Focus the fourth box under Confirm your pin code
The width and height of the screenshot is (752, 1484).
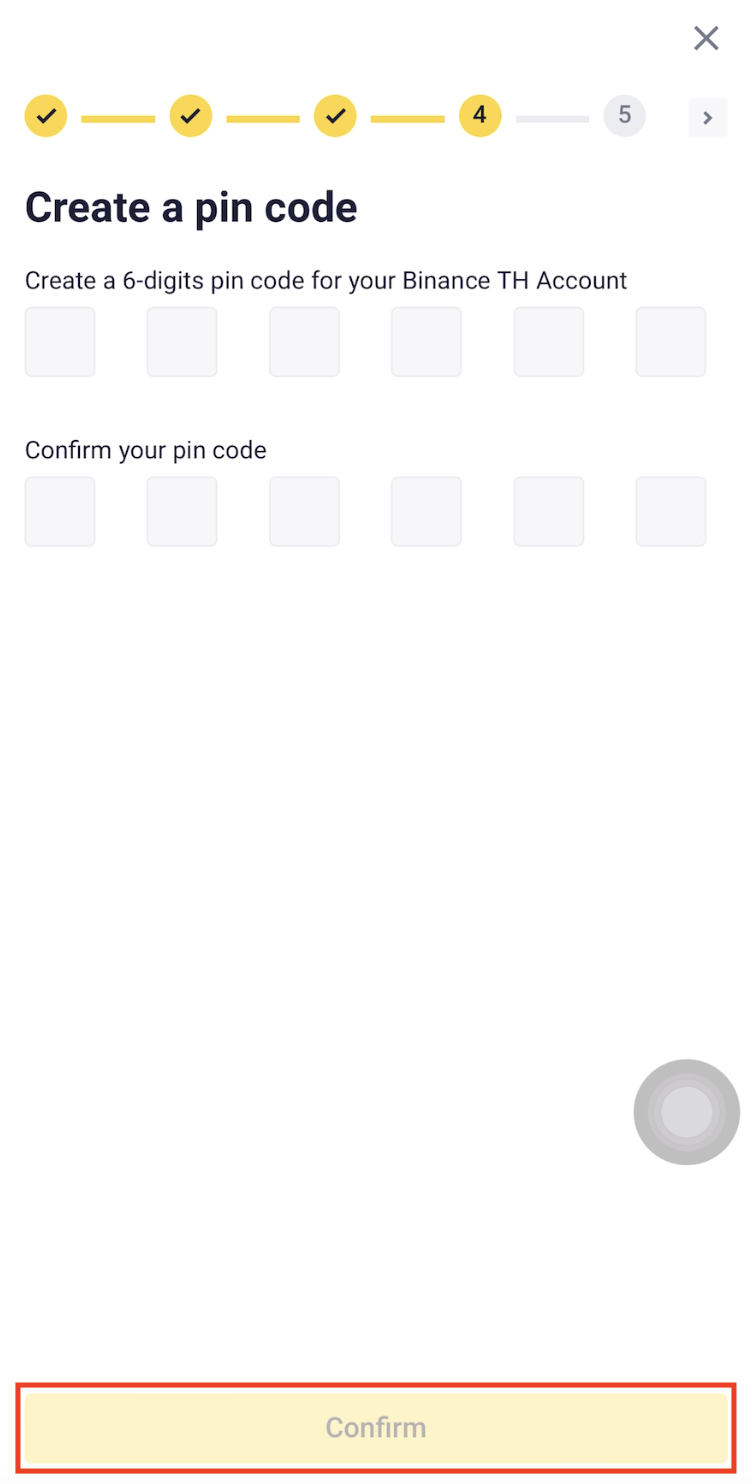pyautogui.click(x=426, y=512)
